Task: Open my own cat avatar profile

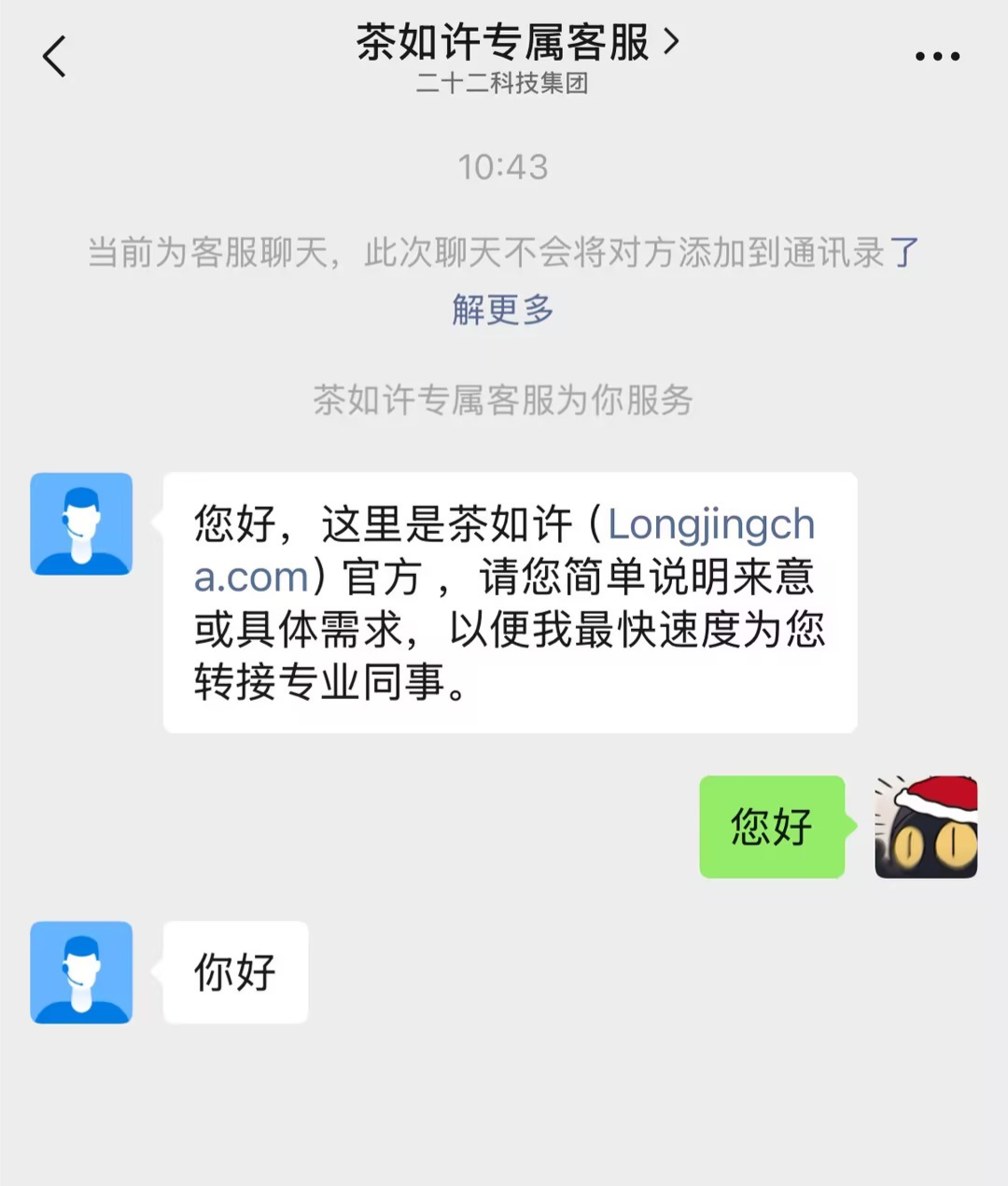Action: pyautogui.click(x=926, y=827)
